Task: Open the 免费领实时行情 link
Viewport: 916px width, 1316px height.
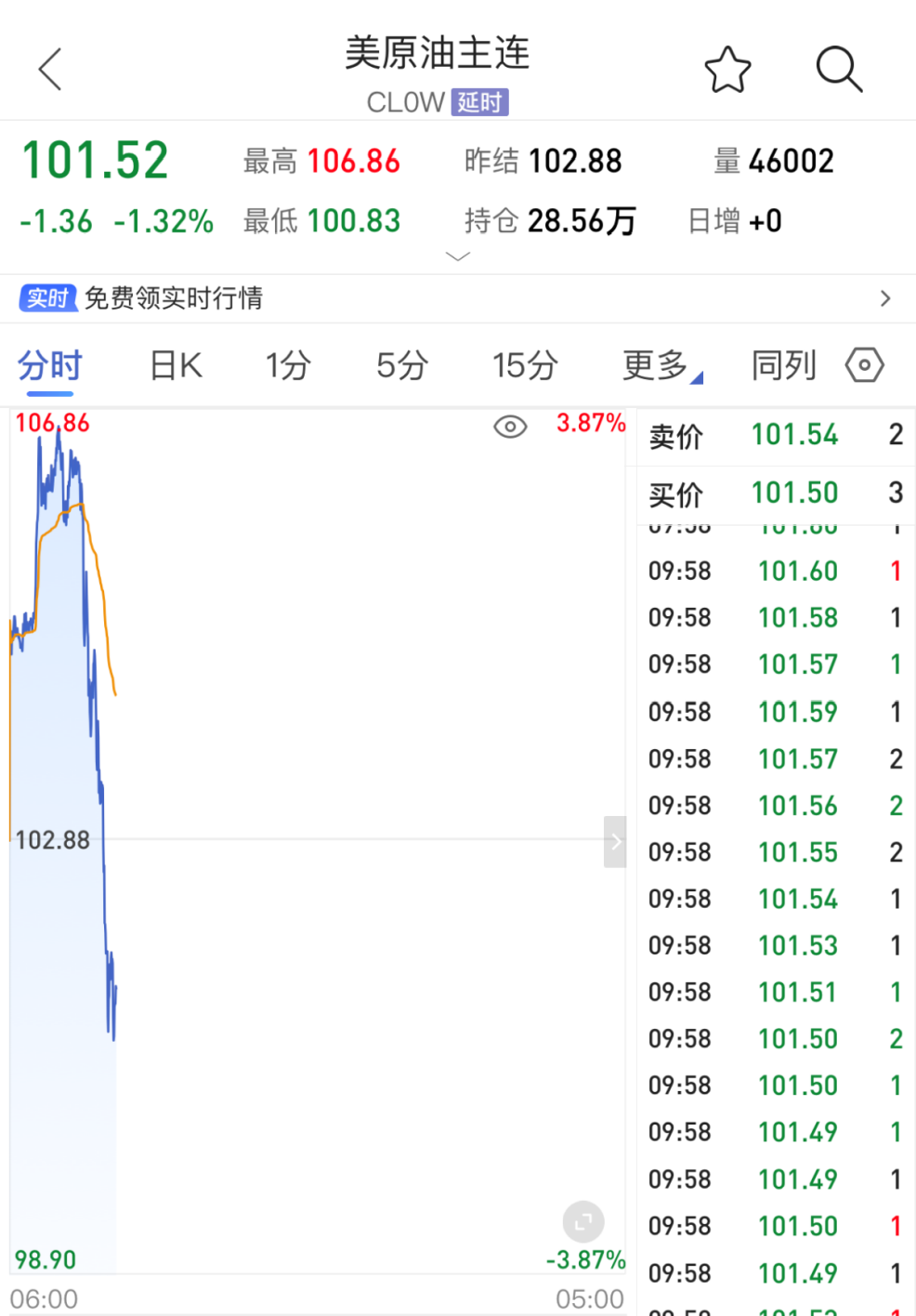Action: 173,298
